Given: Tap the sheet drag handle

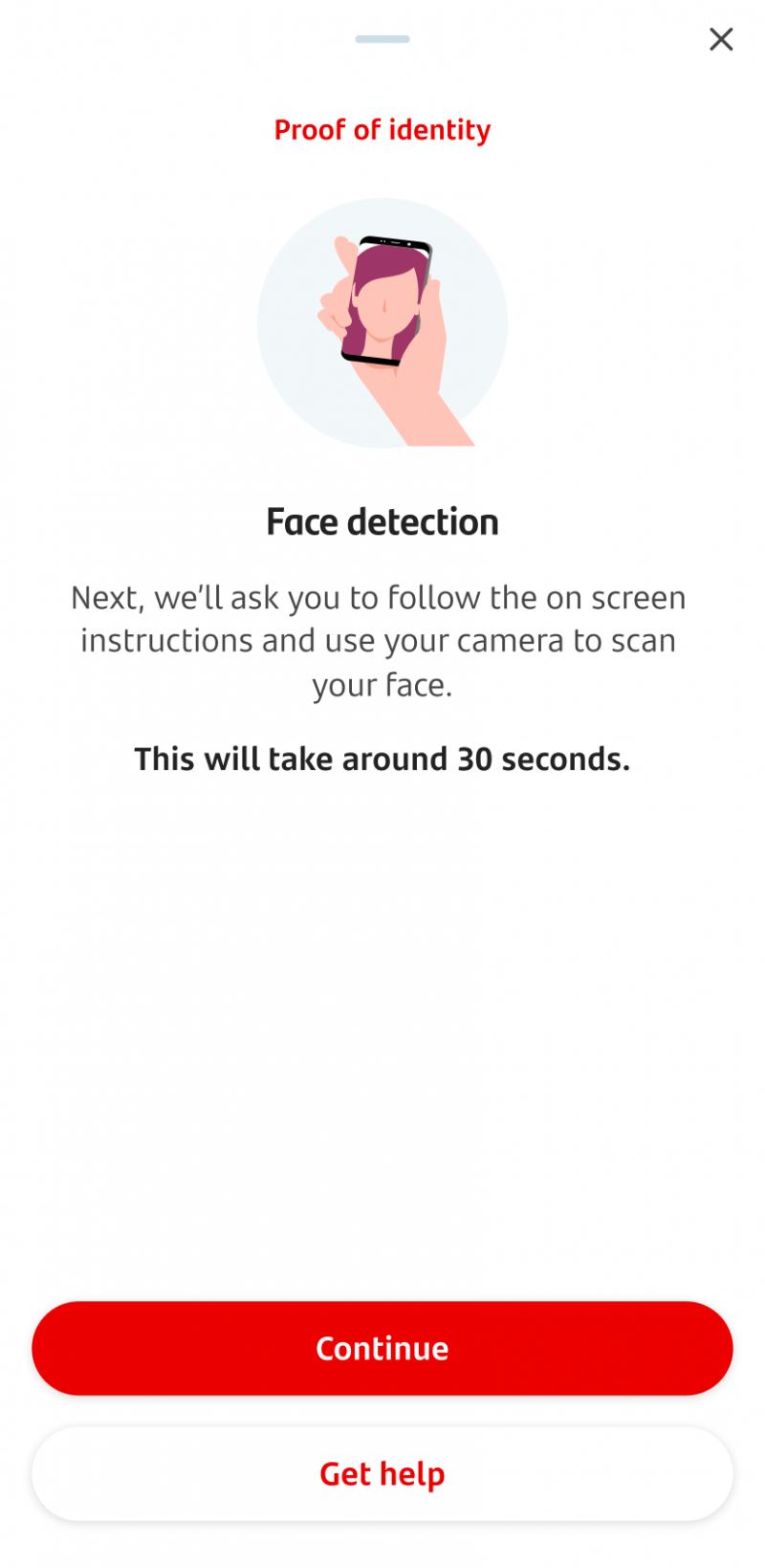Looking at the screenshot, I should coord(382,39).
